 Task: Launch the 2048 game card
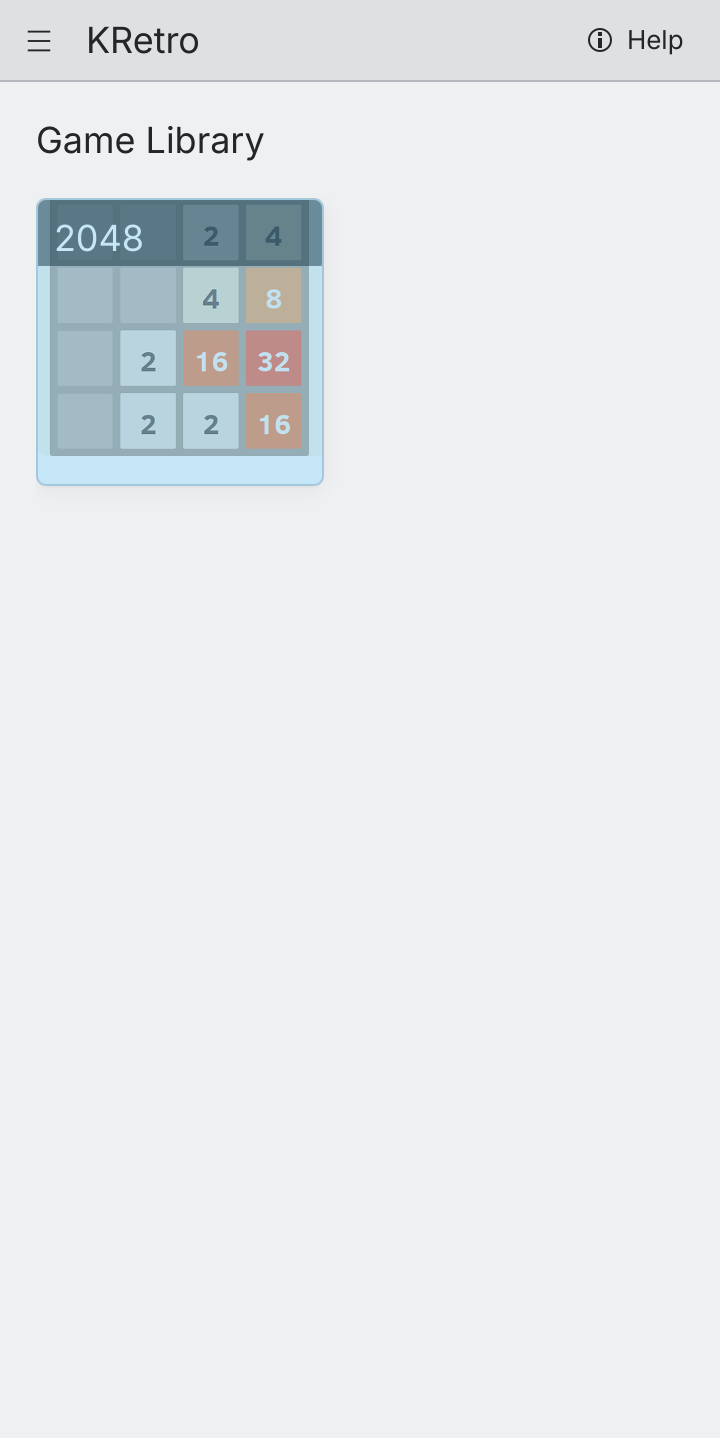[180, 342]
